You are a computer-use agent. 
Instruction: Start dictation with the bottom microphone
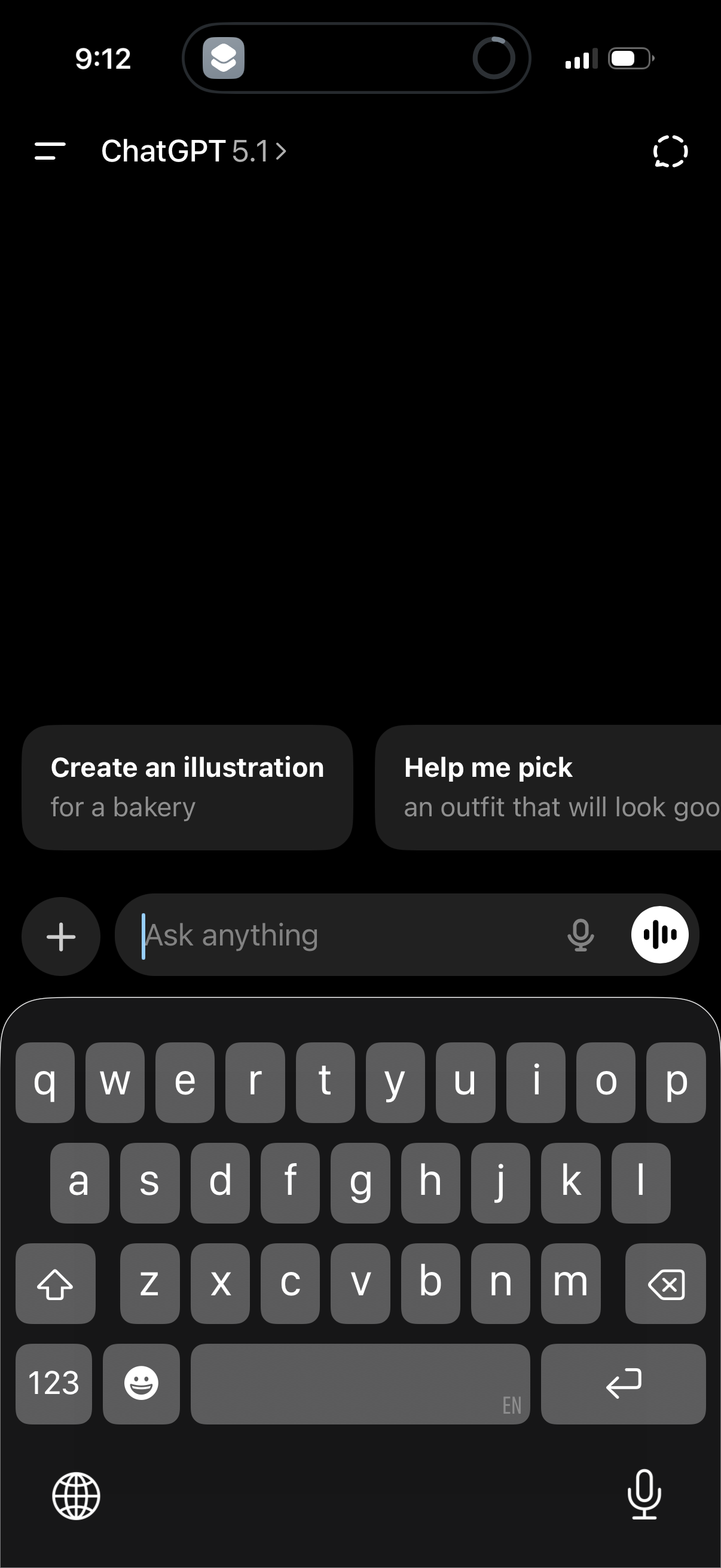click(x=644, y=1496)
